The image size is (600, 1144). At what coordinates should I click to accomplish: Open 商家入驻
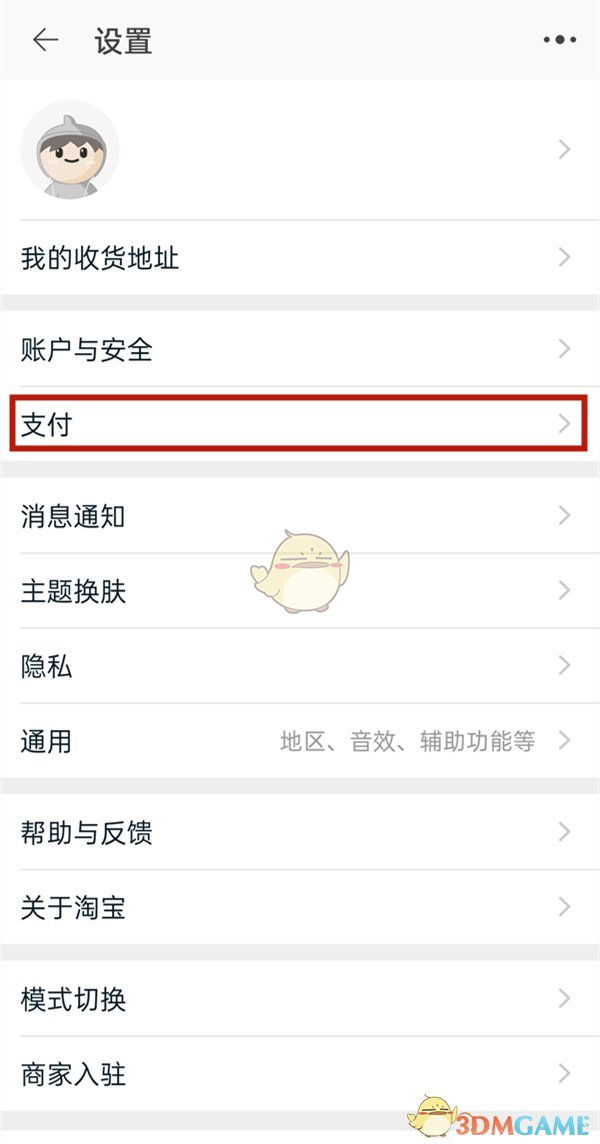300,1075
